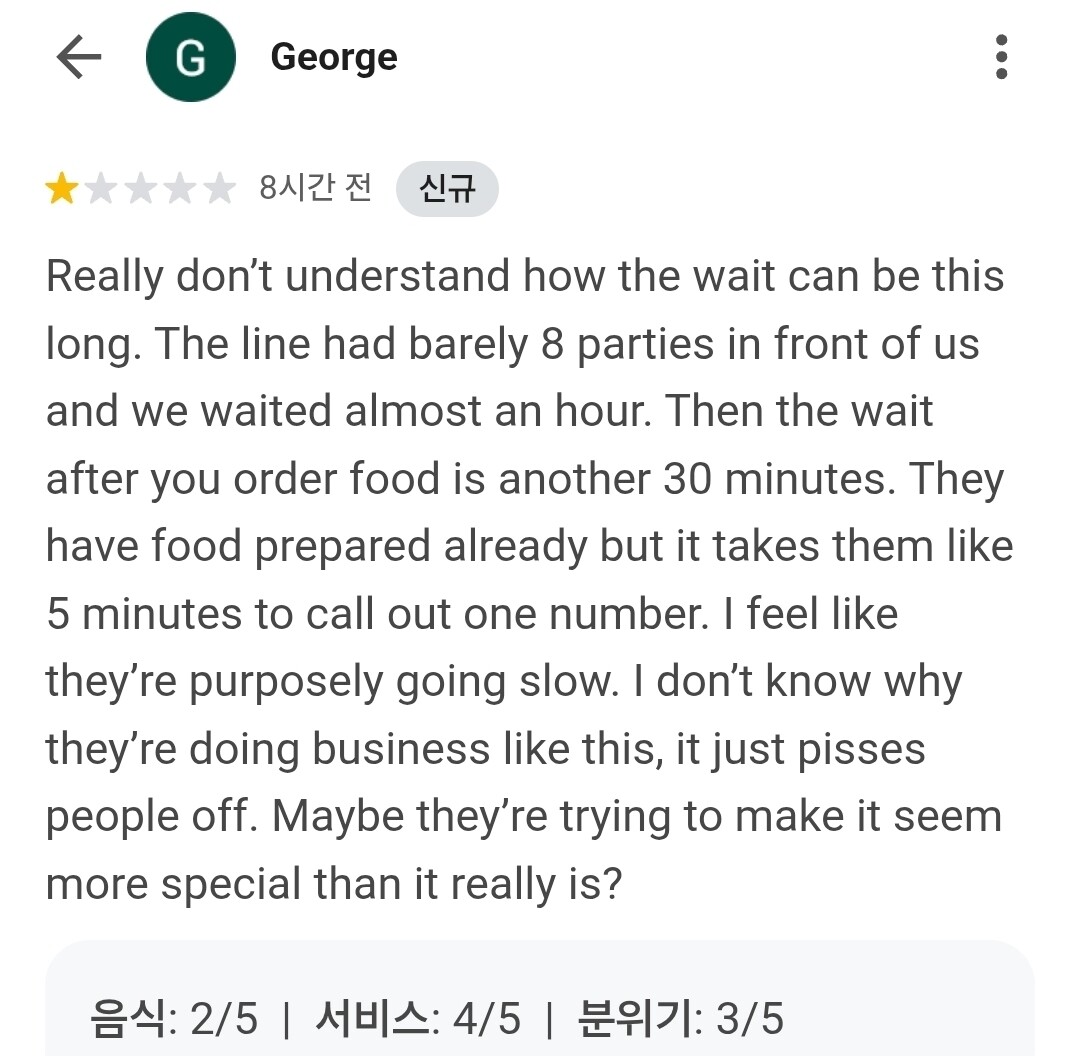The image size is (1080, 1056).
Task: Go back using the arrow
Action: coord(79,57)
